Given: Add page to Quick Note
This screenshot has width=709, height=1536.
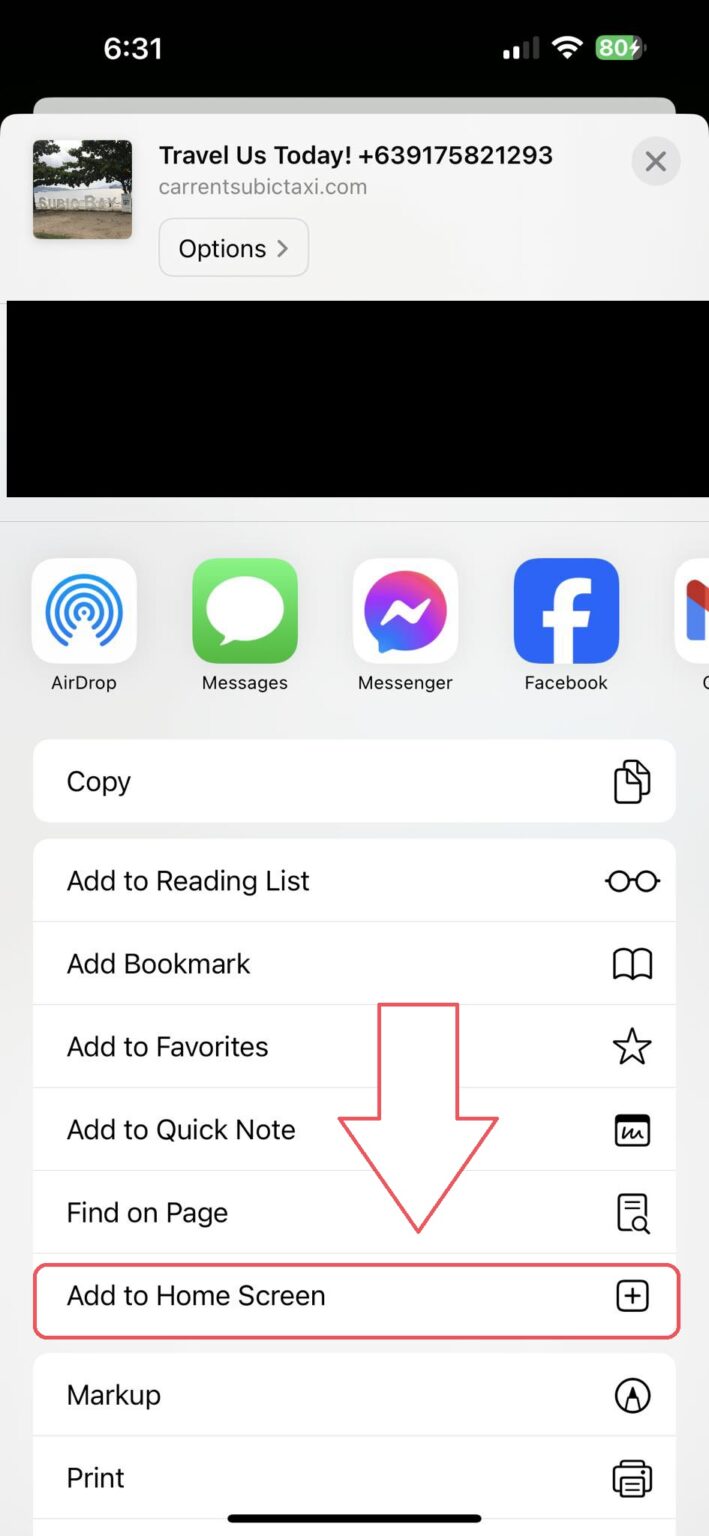Looking at the screenshot, I should coord(354,1130).
